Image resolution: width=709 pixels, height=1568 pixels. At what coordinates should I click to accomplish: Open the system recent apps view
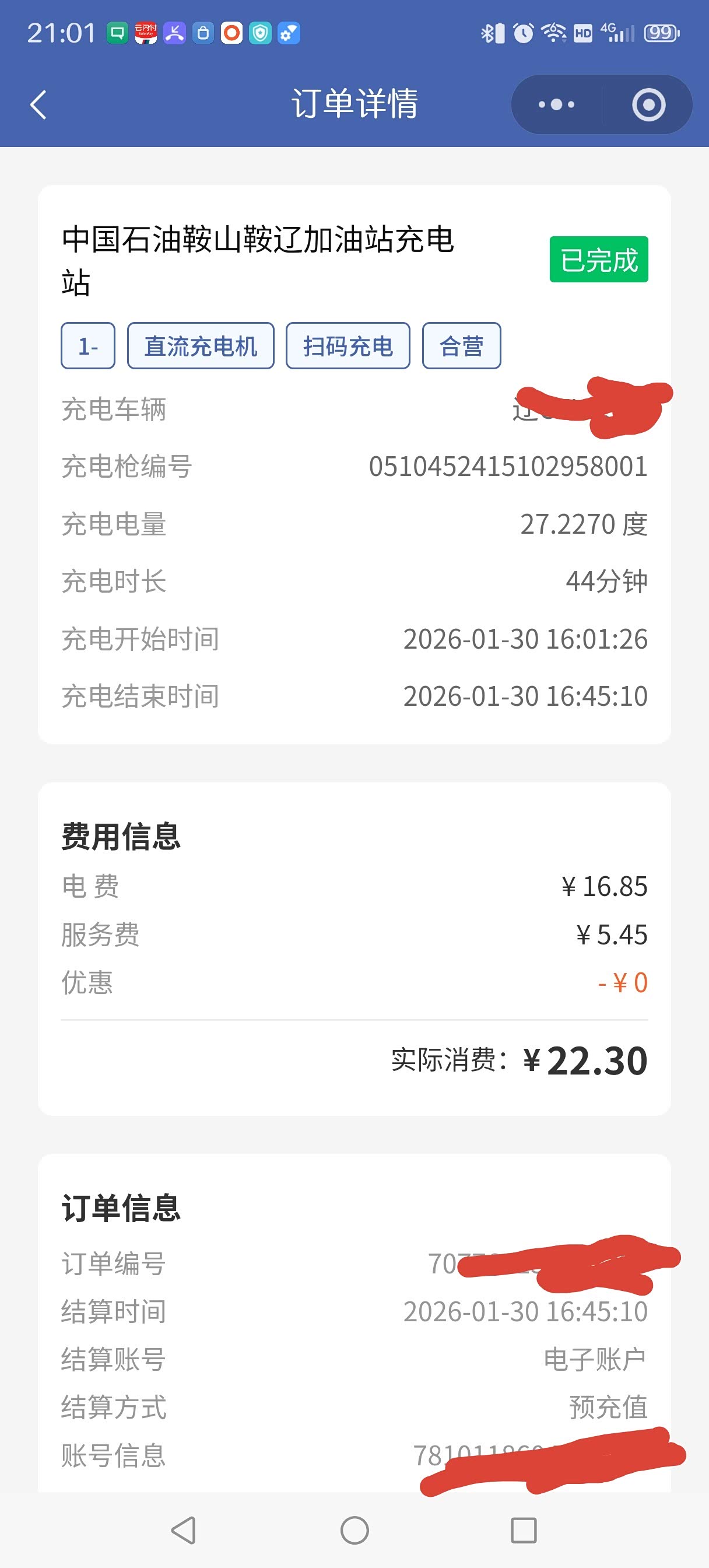524,1529
